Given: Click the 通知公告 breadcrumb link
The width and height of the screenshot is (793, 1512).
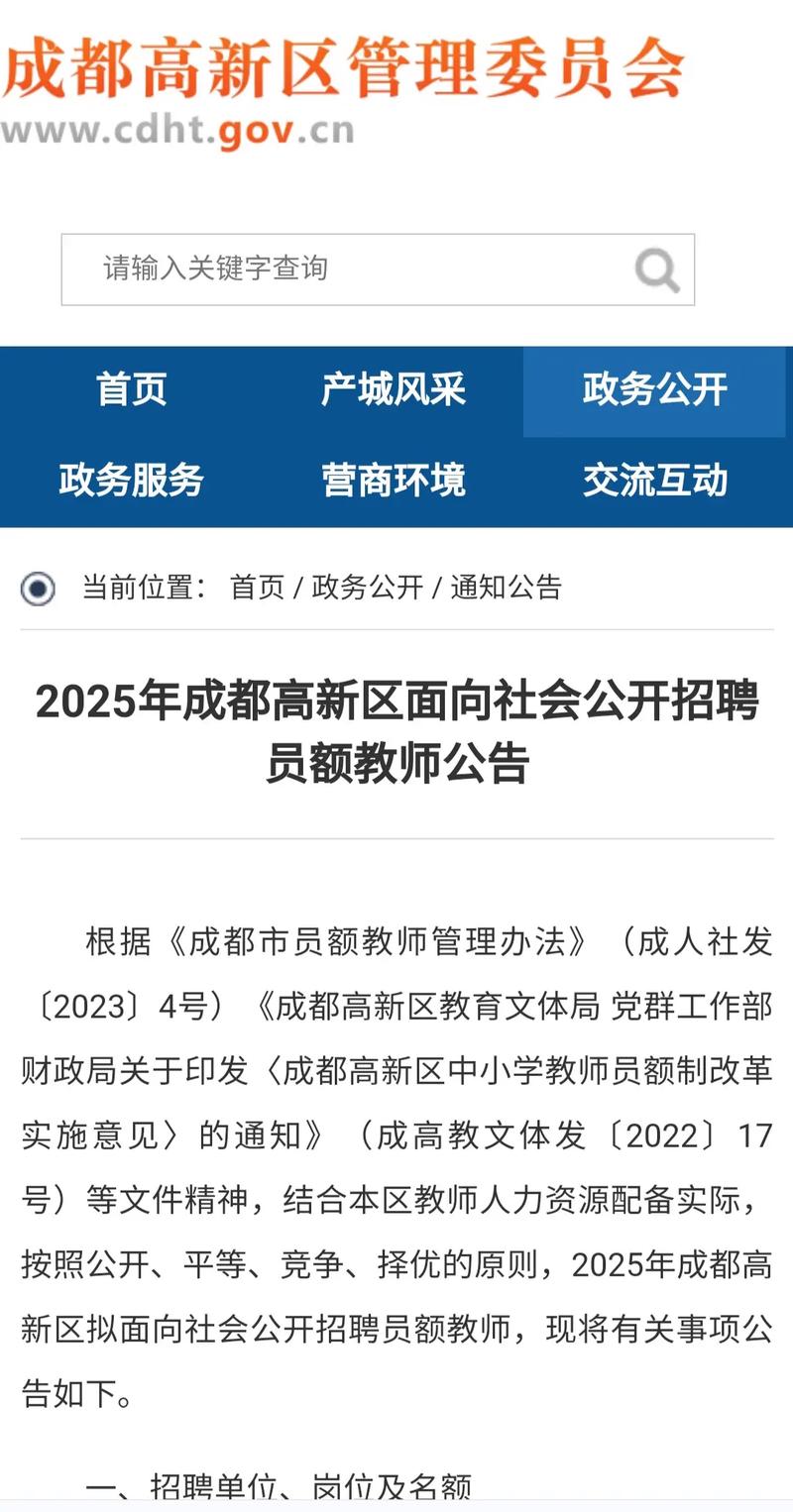Looking at the screenshot, I should [x=507, y=589].
